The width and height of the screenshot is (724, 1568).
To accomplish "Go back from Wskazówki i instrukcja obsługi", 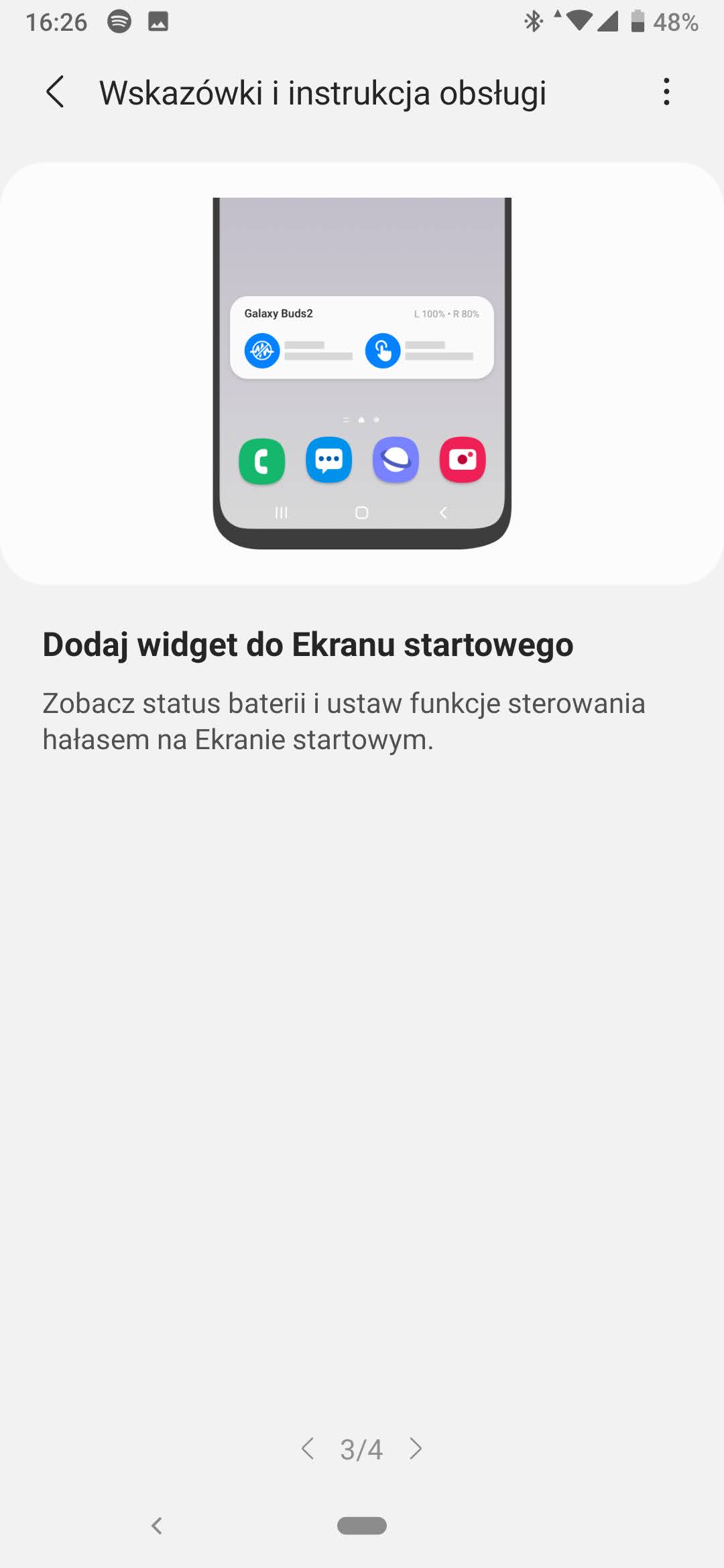I will point(55,92).
